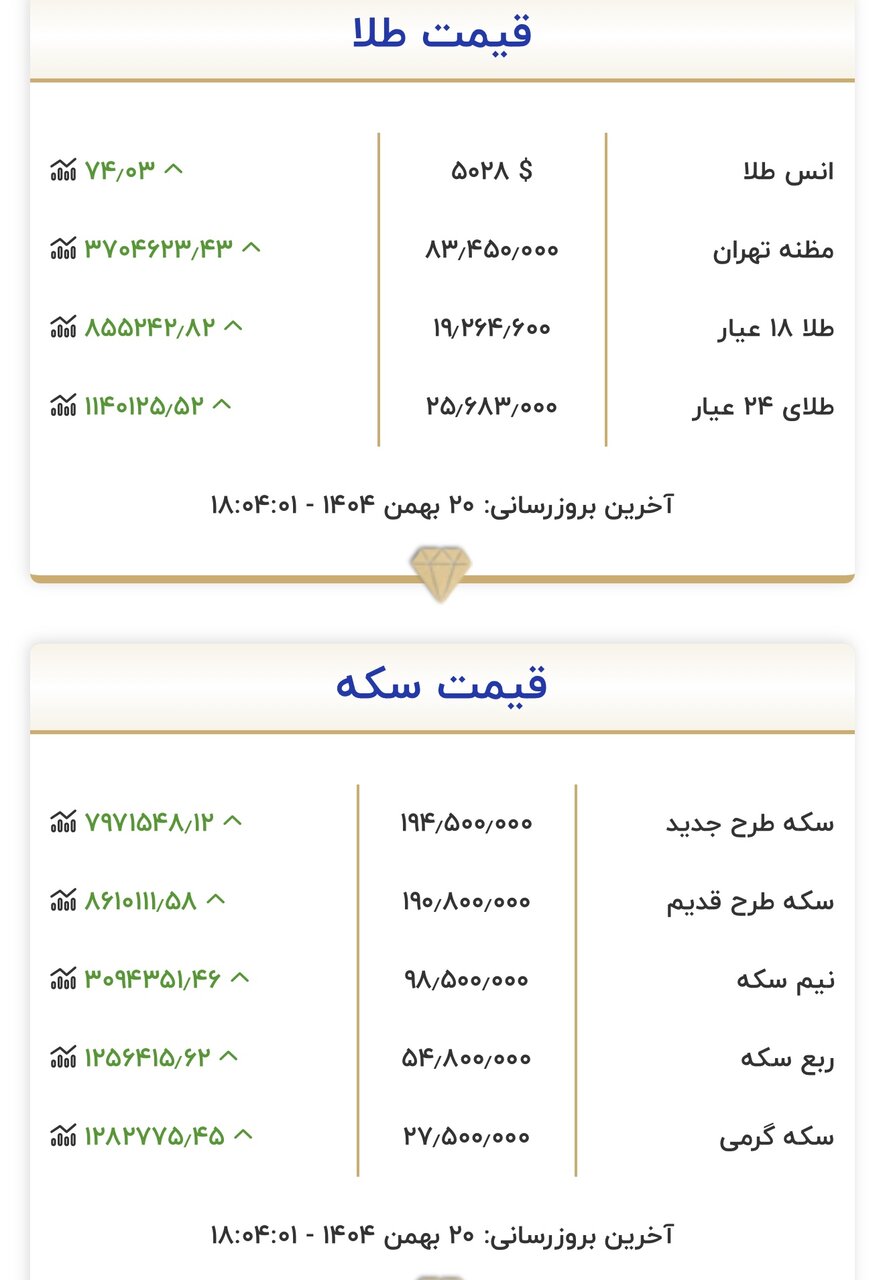The height and width of the screenshot is (1280, 885).
Task: Select the chart icon for طلا 18 عیار
Action: (x=62, y=326)
